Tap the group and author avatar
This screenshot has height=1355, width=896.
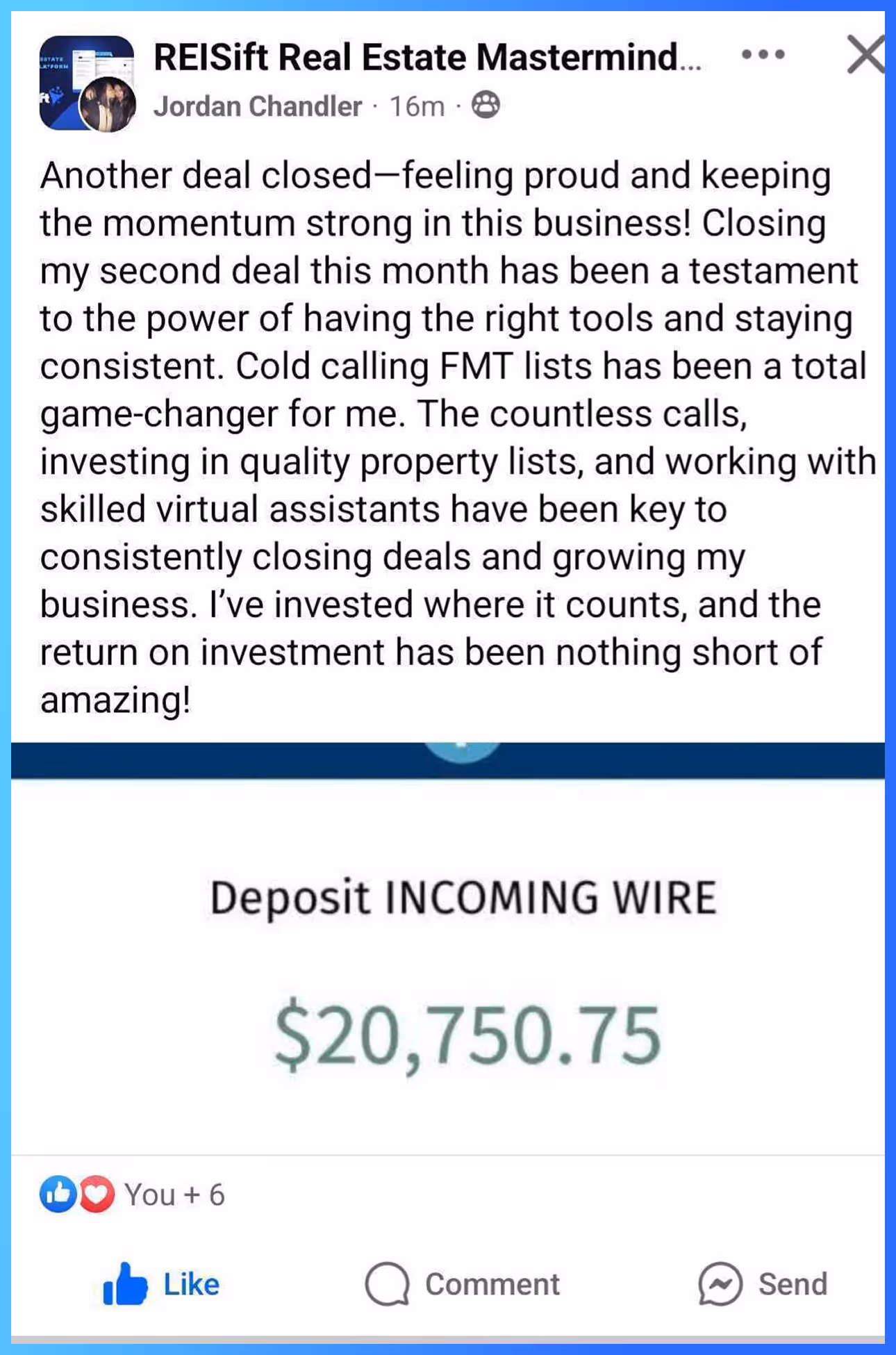click(87, 83)
